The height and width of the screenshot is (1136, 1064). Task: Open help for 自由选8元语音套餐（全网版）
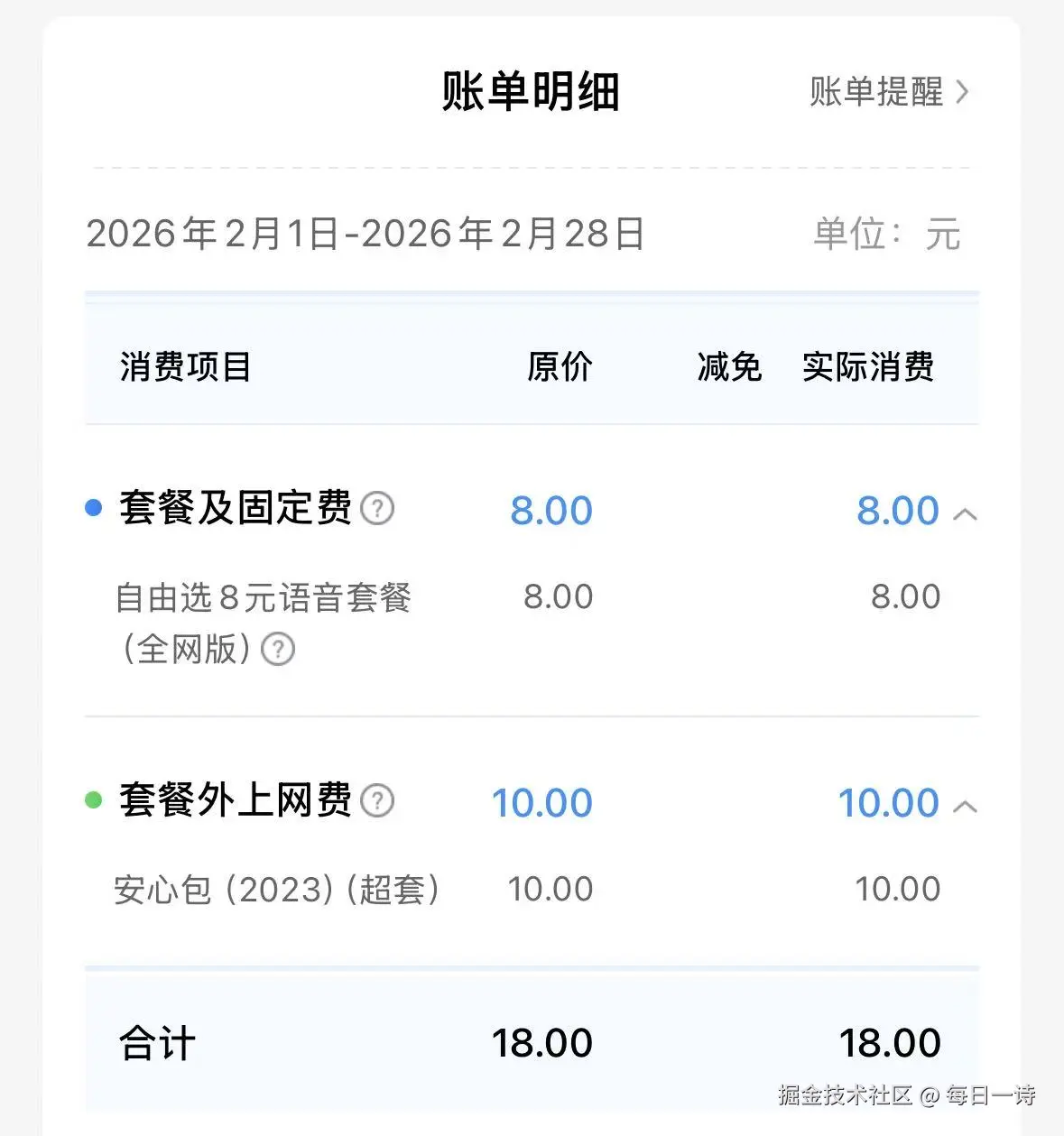(280, 649)
